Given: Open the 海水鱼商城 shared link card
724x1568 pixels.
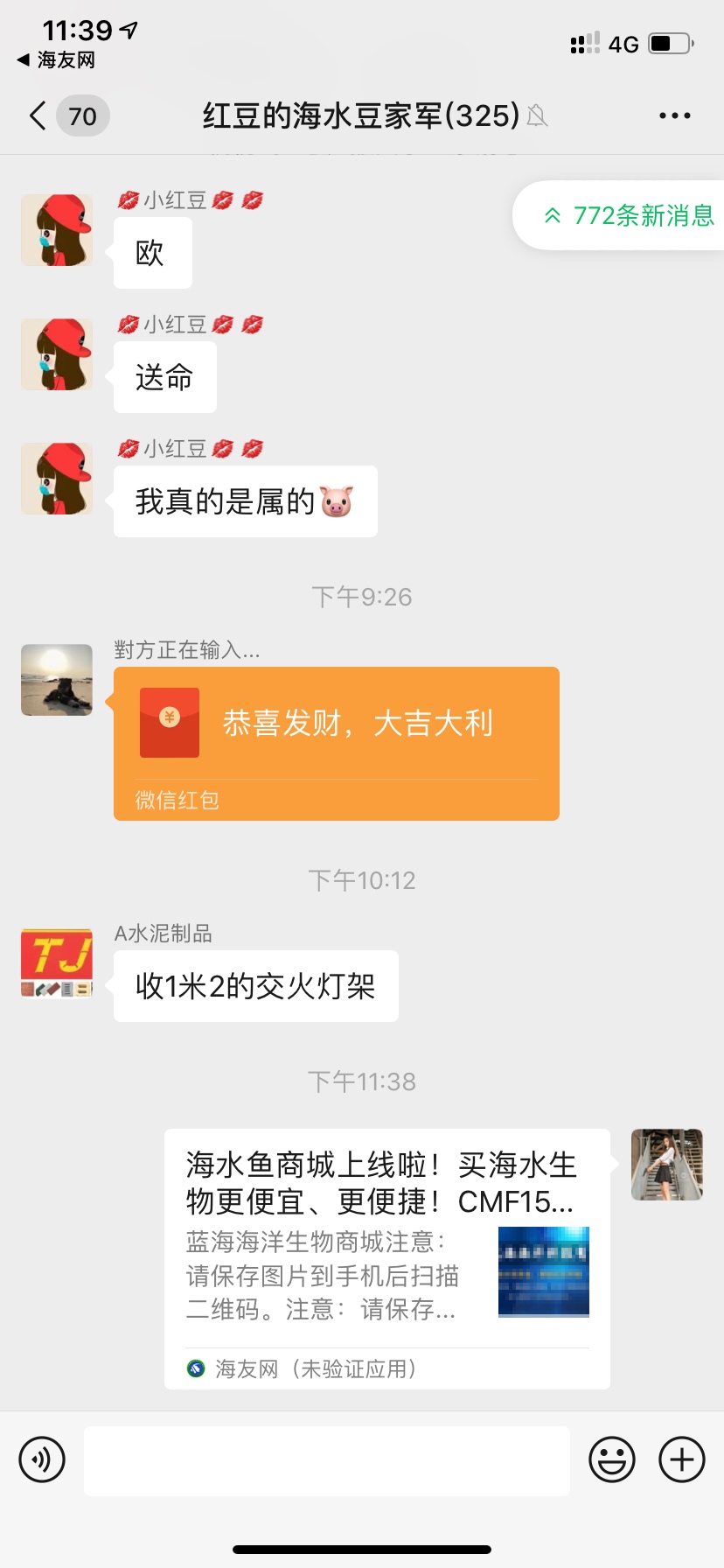Looking at the screenshot, I should point(386,1257).
